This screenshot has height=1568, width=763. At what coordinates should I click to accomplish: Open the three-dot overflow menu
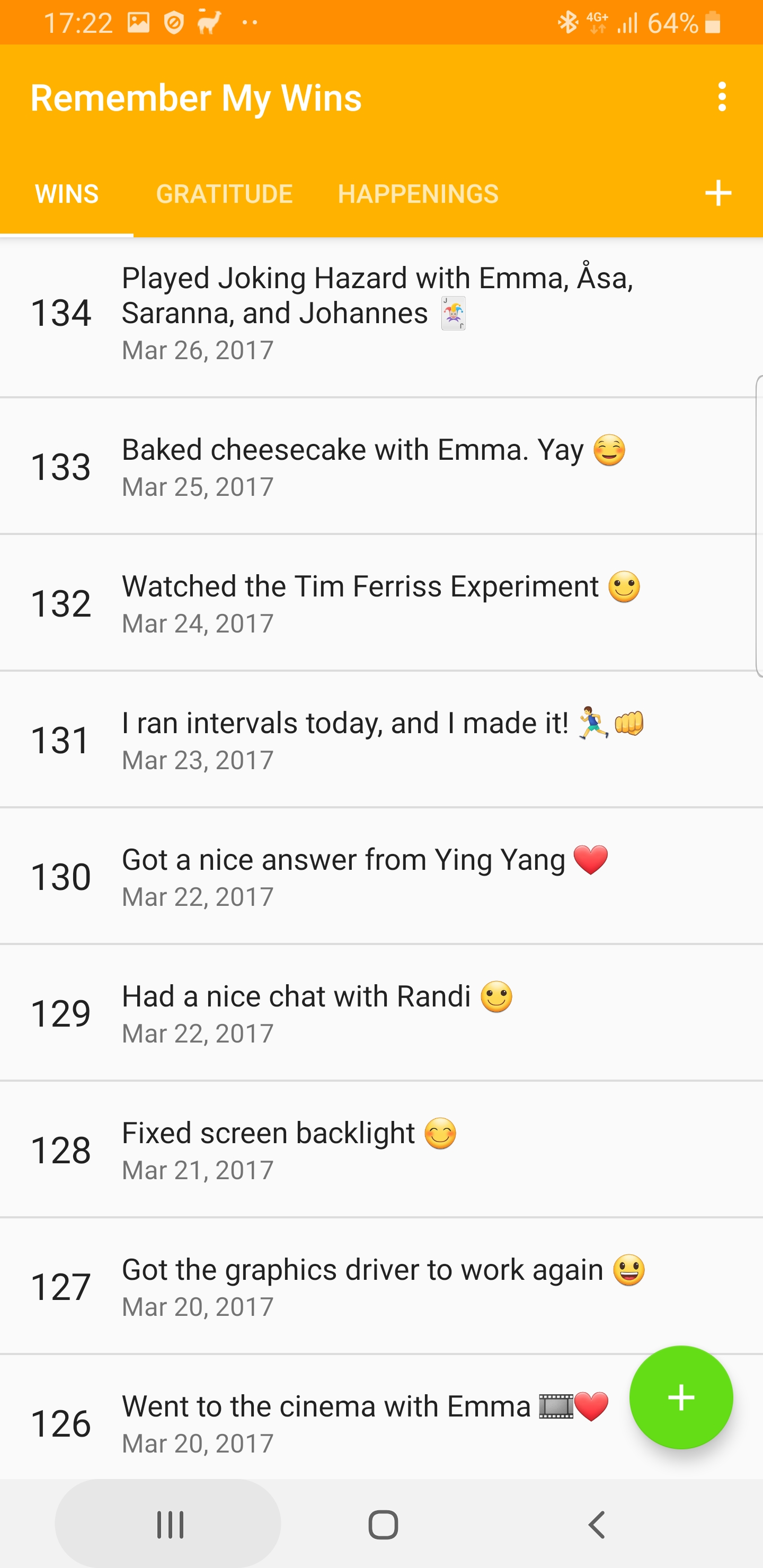pos(722,97)
